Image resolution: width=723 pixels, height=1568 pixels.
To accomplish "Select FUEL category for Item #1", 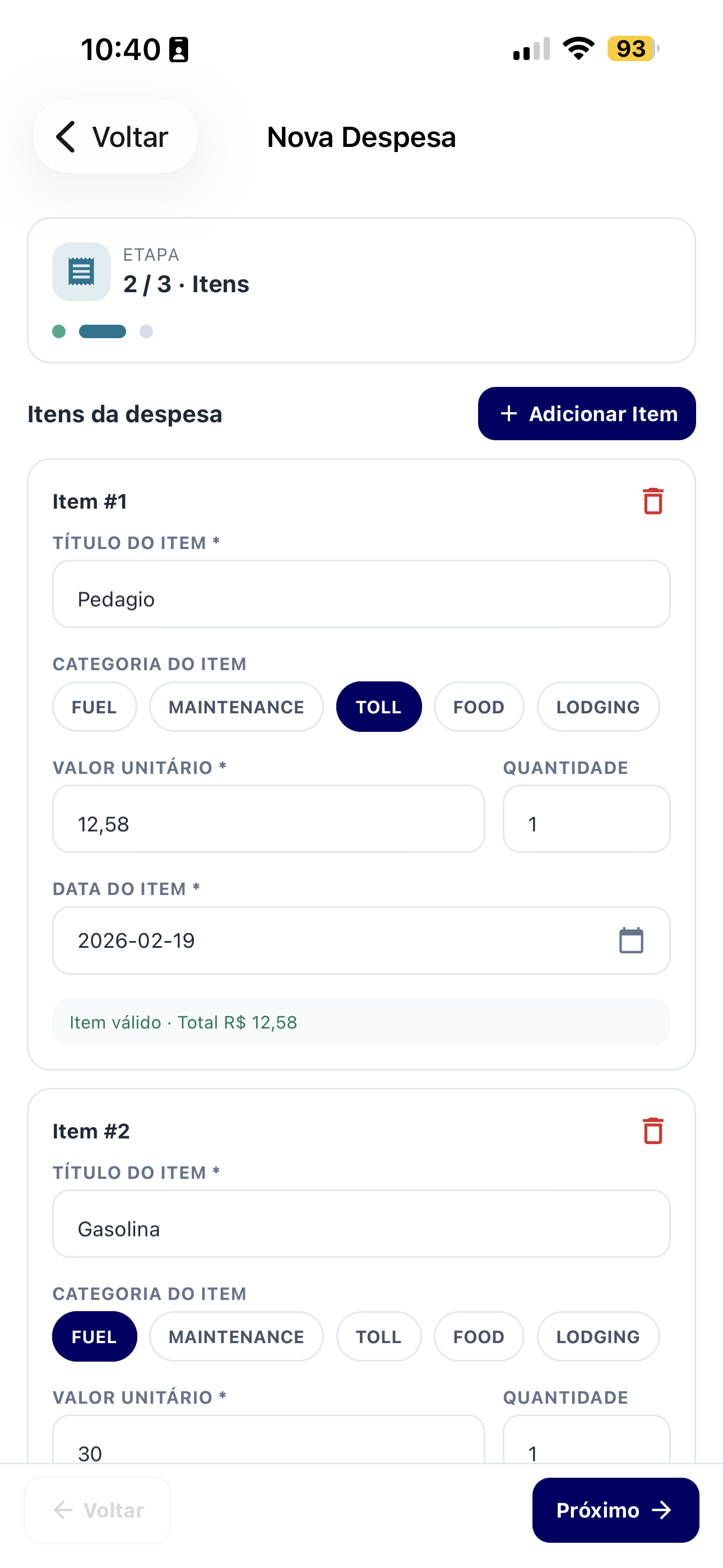I will pos(94,707).
